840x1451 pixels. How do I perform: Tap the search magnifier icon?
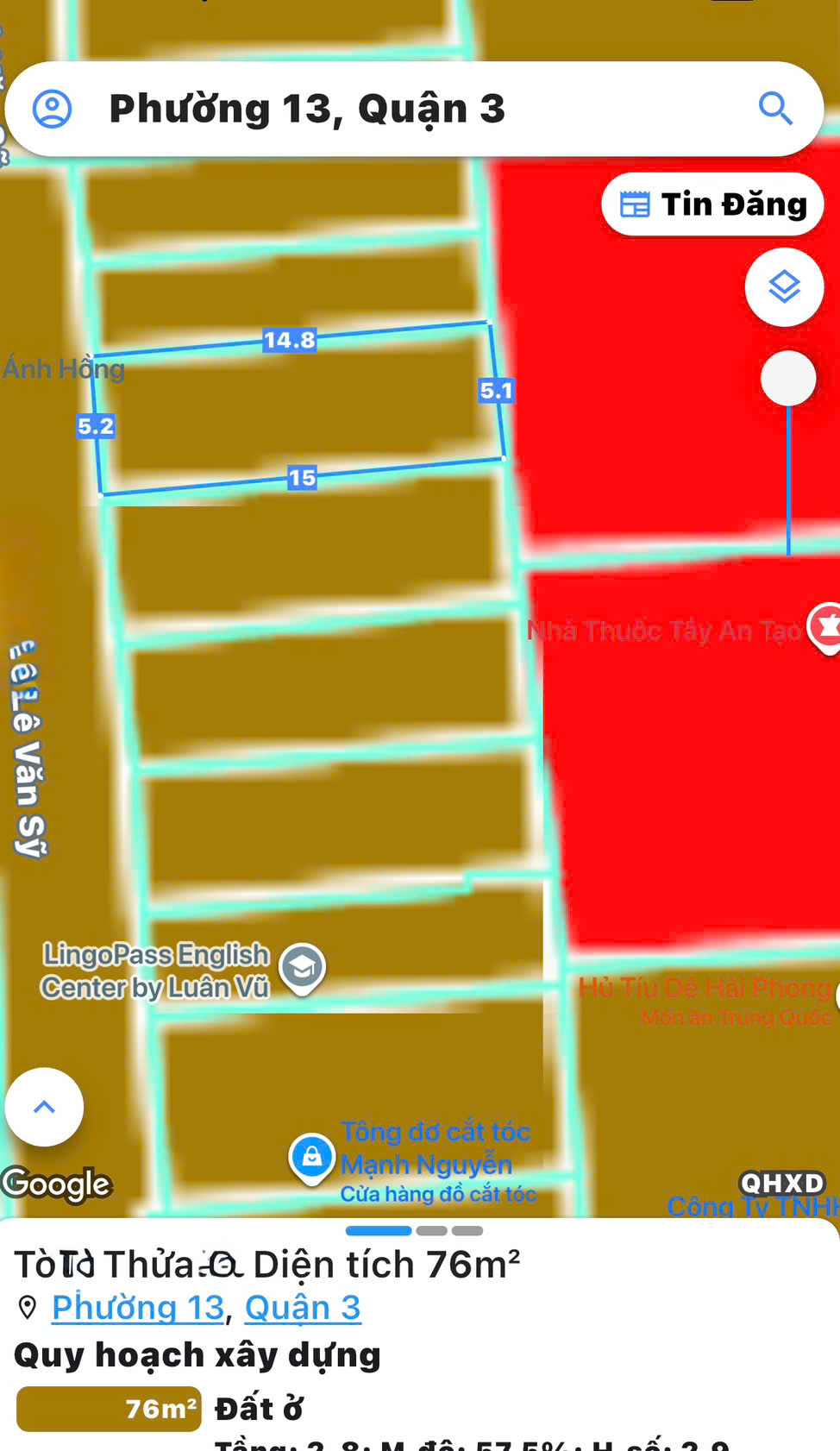(x=774, y=110)
